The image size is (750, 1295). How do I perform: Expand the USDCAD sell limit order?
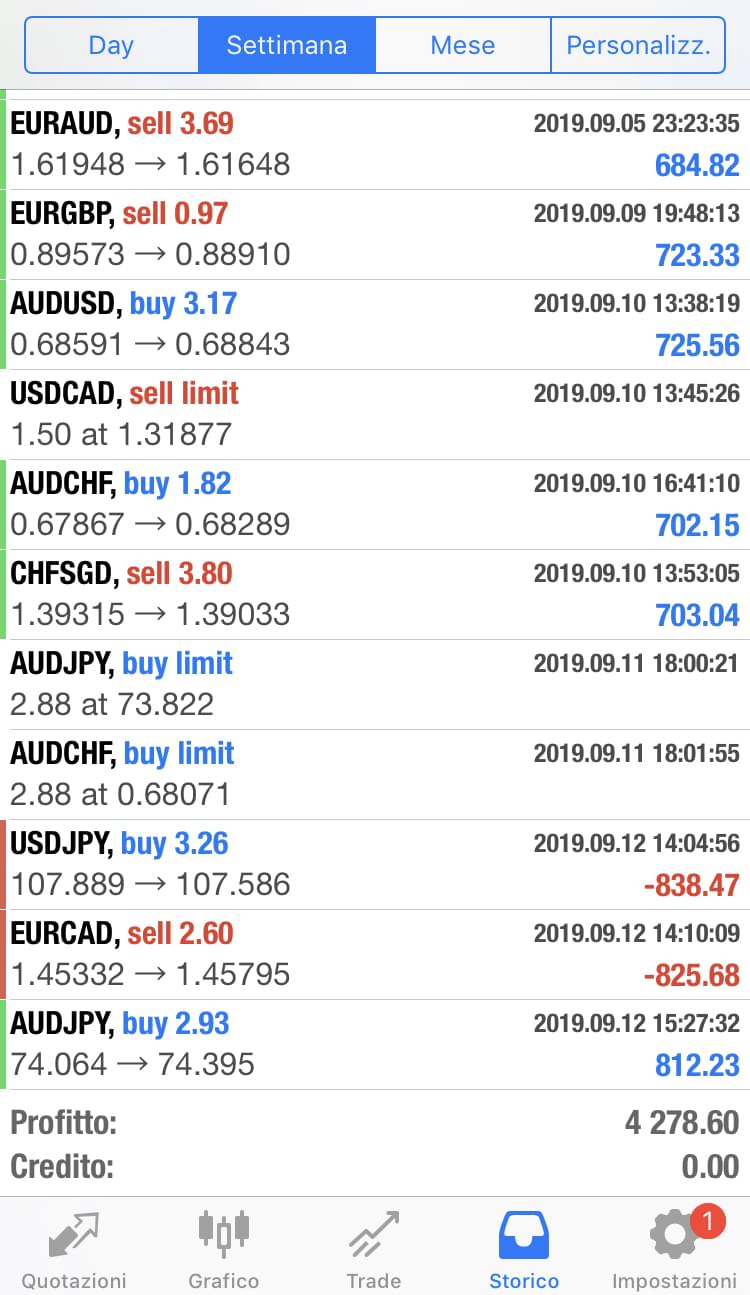pos(375,415)
